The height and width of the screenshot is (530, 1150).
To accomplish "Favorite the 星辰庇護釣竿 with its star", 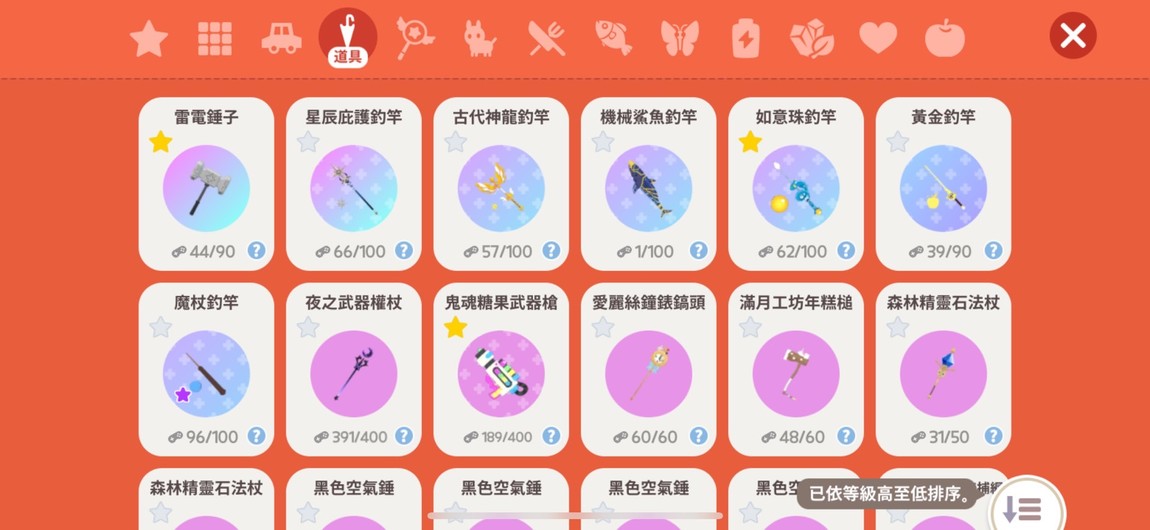I will [x=308, y=142].
